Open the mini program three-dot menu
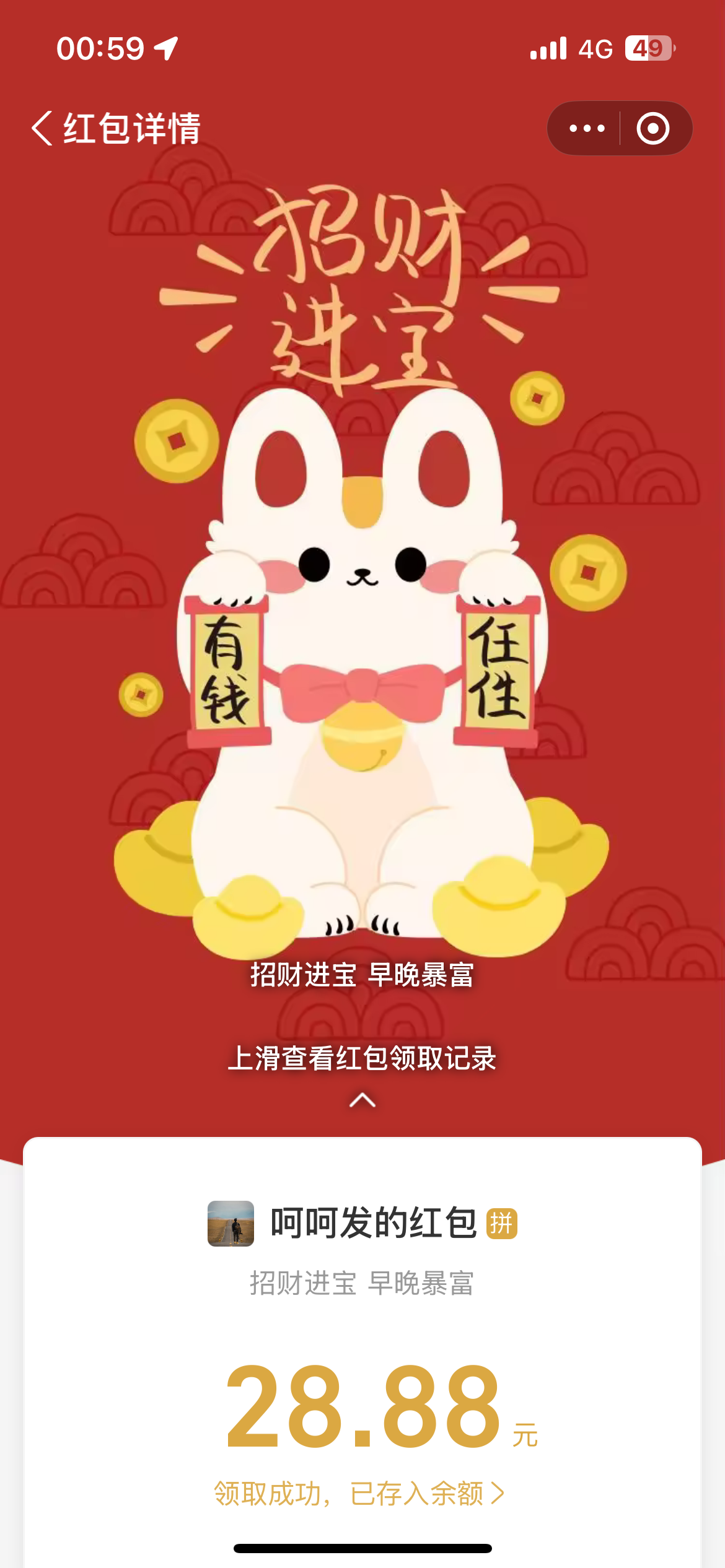This screenshot has width=725, height=1568. (x=586, y=128)
